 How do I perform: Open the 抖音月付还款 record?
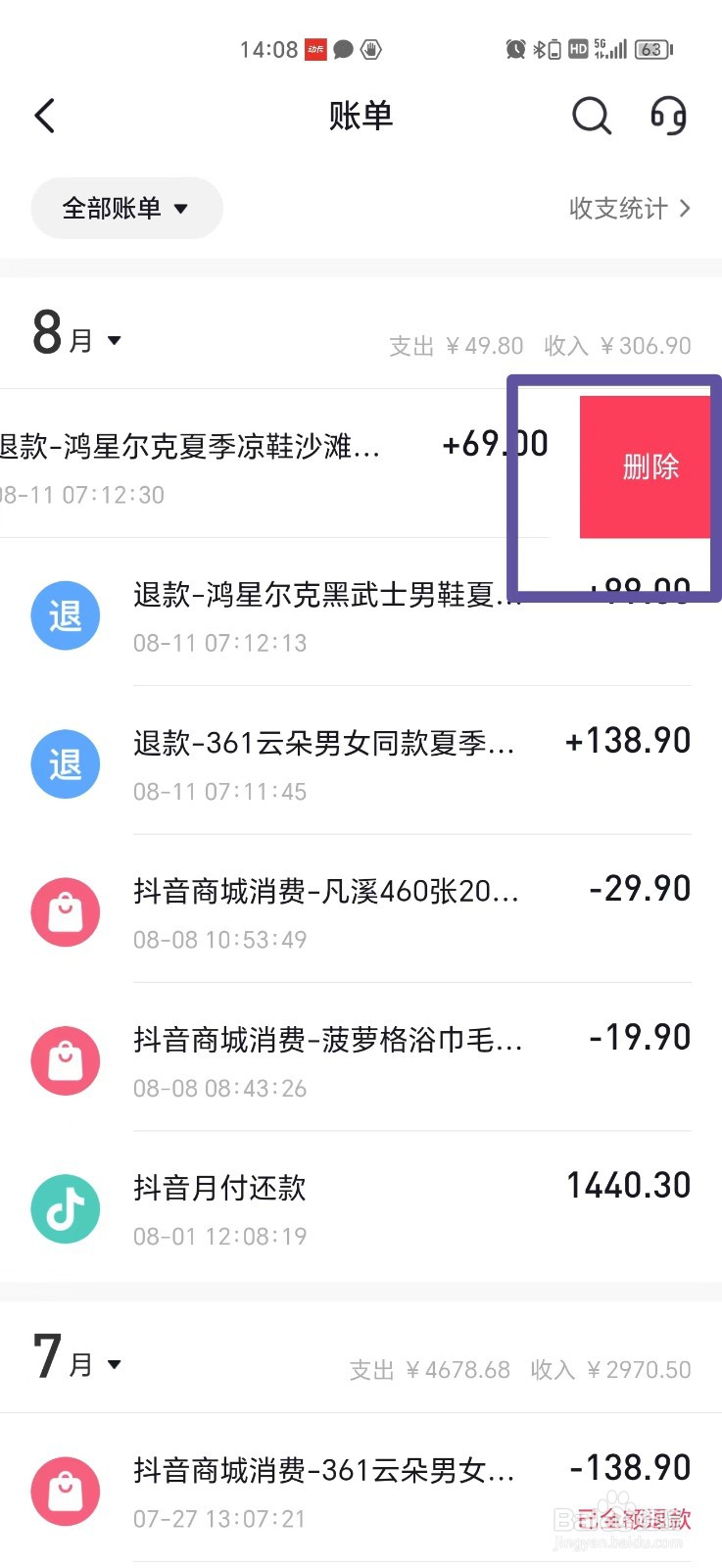tap(361, 1206)
